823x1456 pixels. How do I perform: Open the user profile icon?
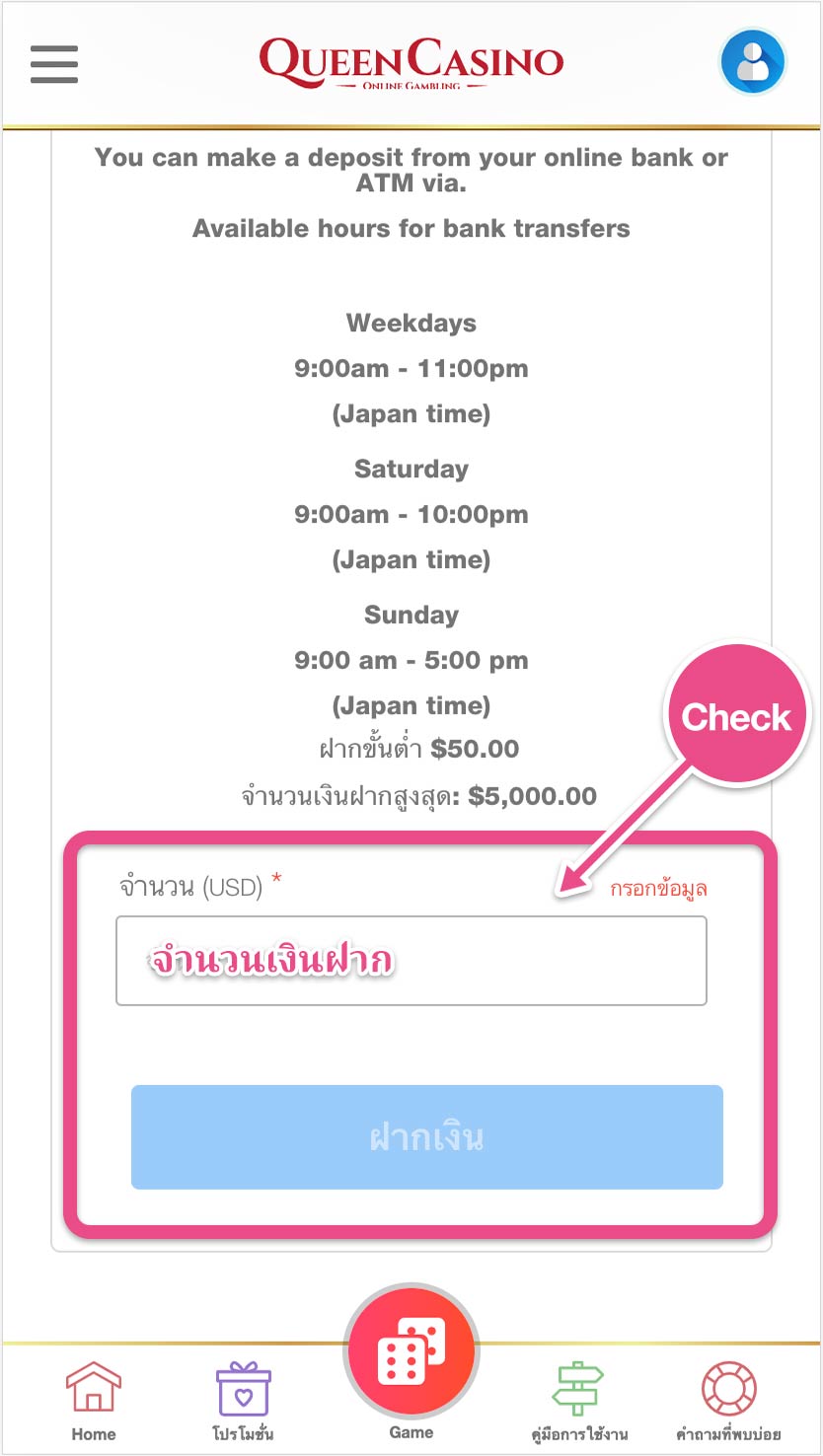752,62
